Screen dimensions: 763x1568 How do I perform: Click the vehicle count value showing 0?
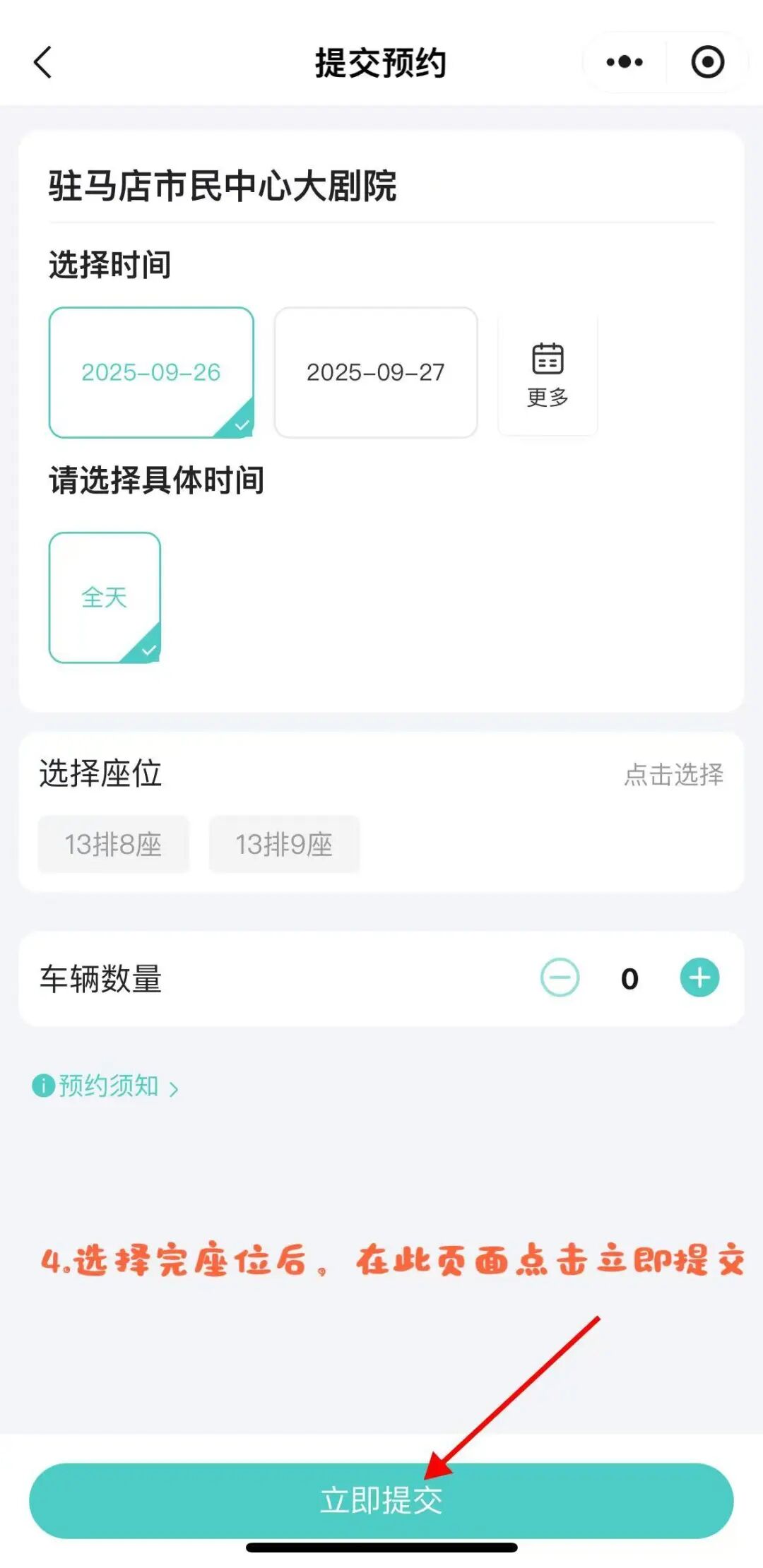[627, 978]
